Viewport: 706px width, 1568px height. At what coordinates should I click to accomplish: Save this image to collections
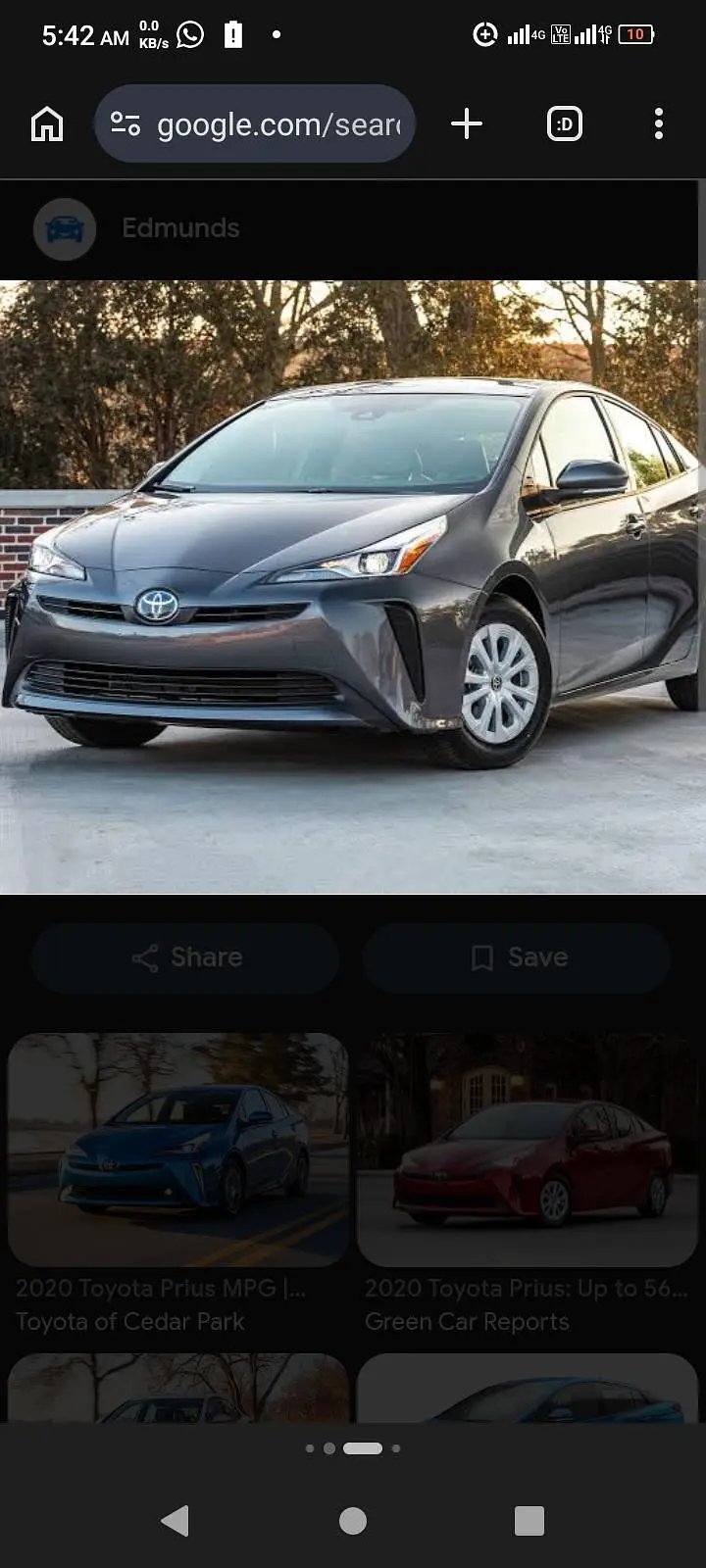point(518,957)
